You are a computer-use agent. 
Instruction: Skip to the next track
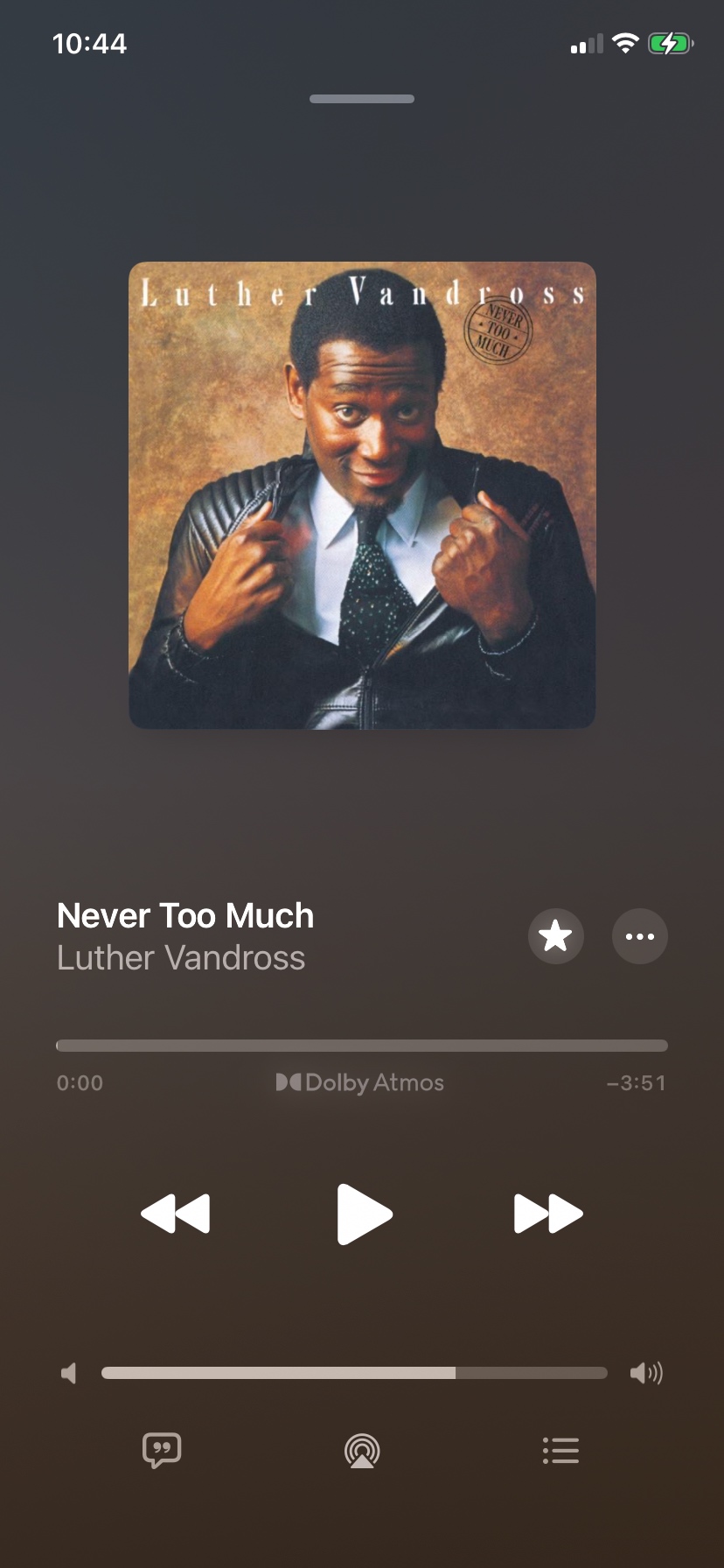(548, 1214)
